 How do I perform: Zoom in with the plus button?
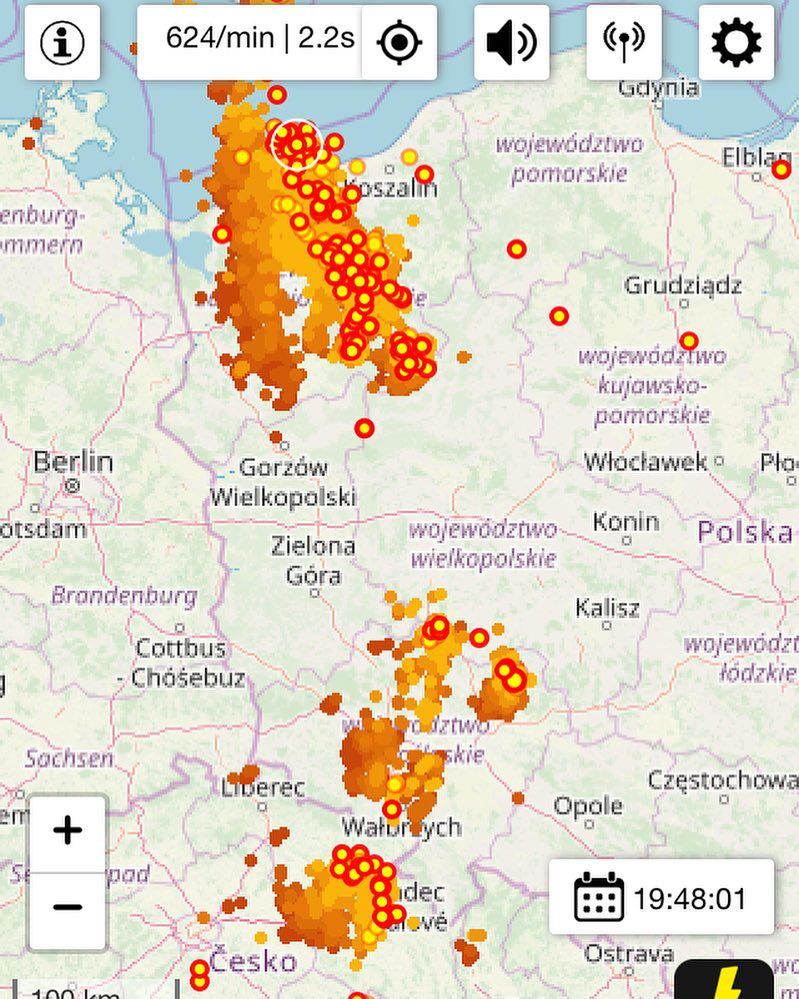coord(67,831)
